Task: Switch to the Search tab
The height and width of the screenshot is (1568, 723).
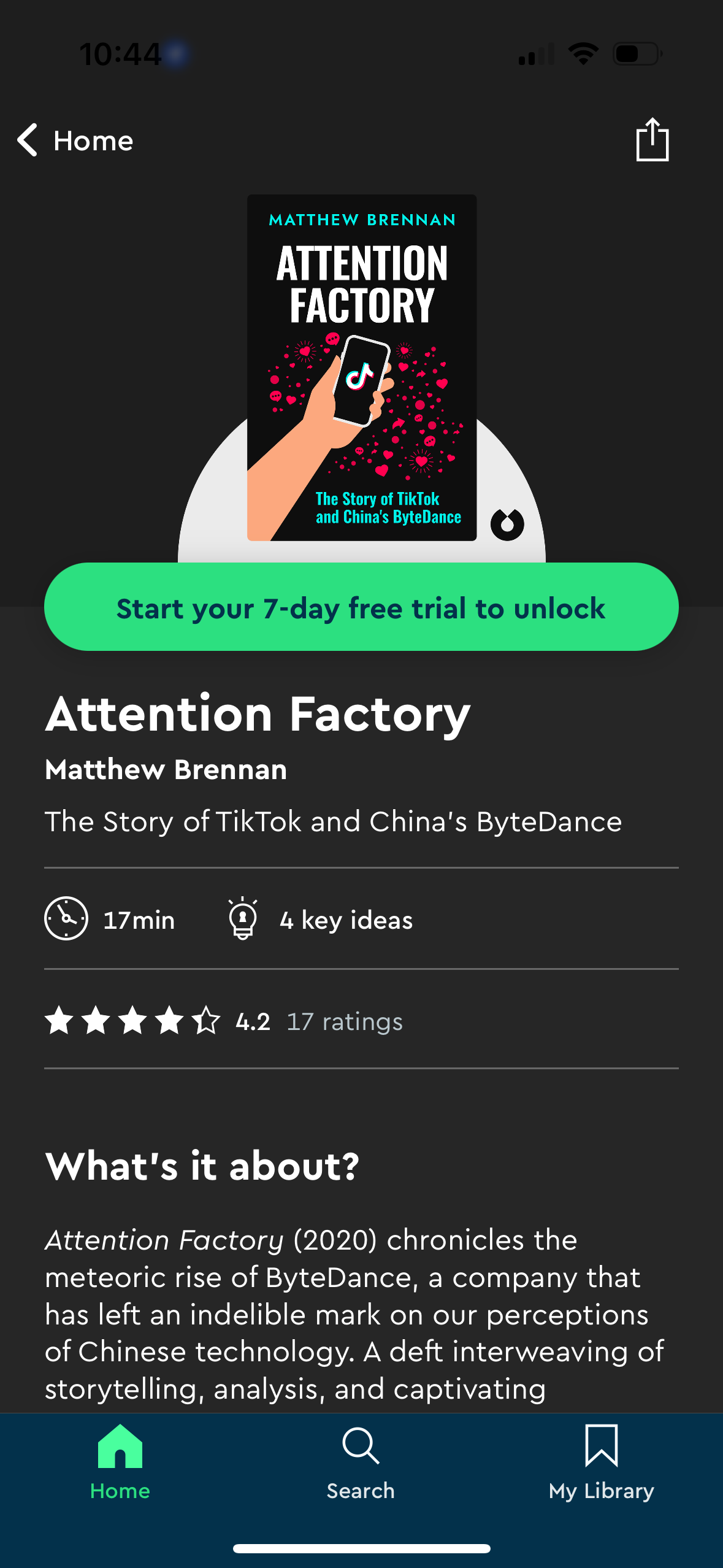Action: click(361, 1491)
